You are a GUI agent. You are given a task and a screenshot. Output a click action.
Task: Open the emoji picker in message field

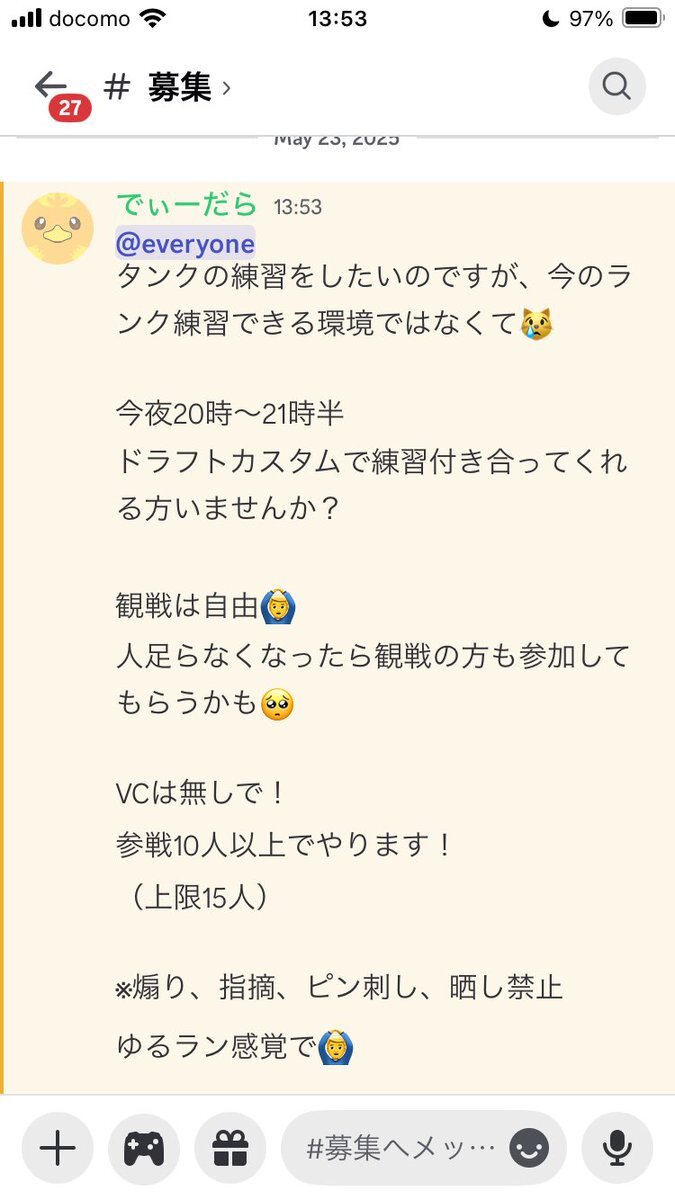530,1149
